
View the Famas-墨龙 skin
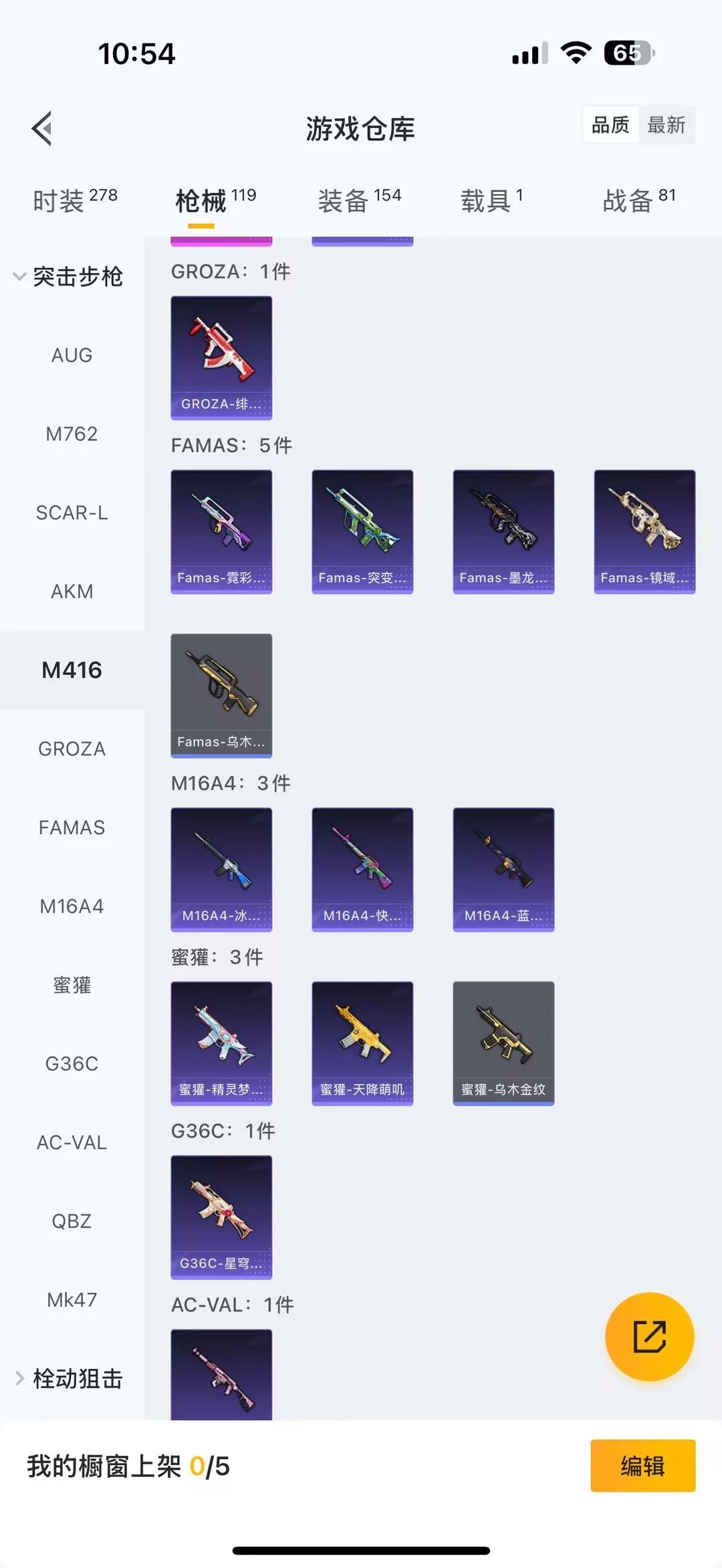[x=503, y=532]
